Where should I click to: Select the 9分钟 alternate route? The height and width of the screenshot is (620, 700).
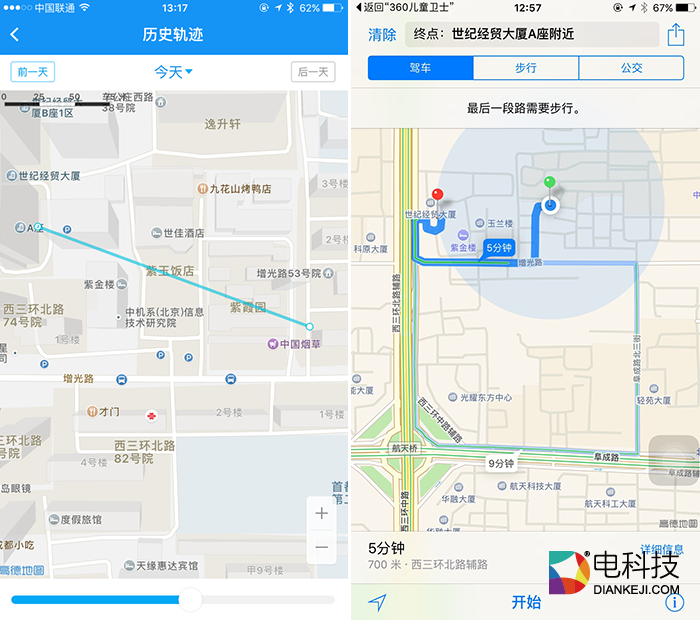tap(500, 463)
